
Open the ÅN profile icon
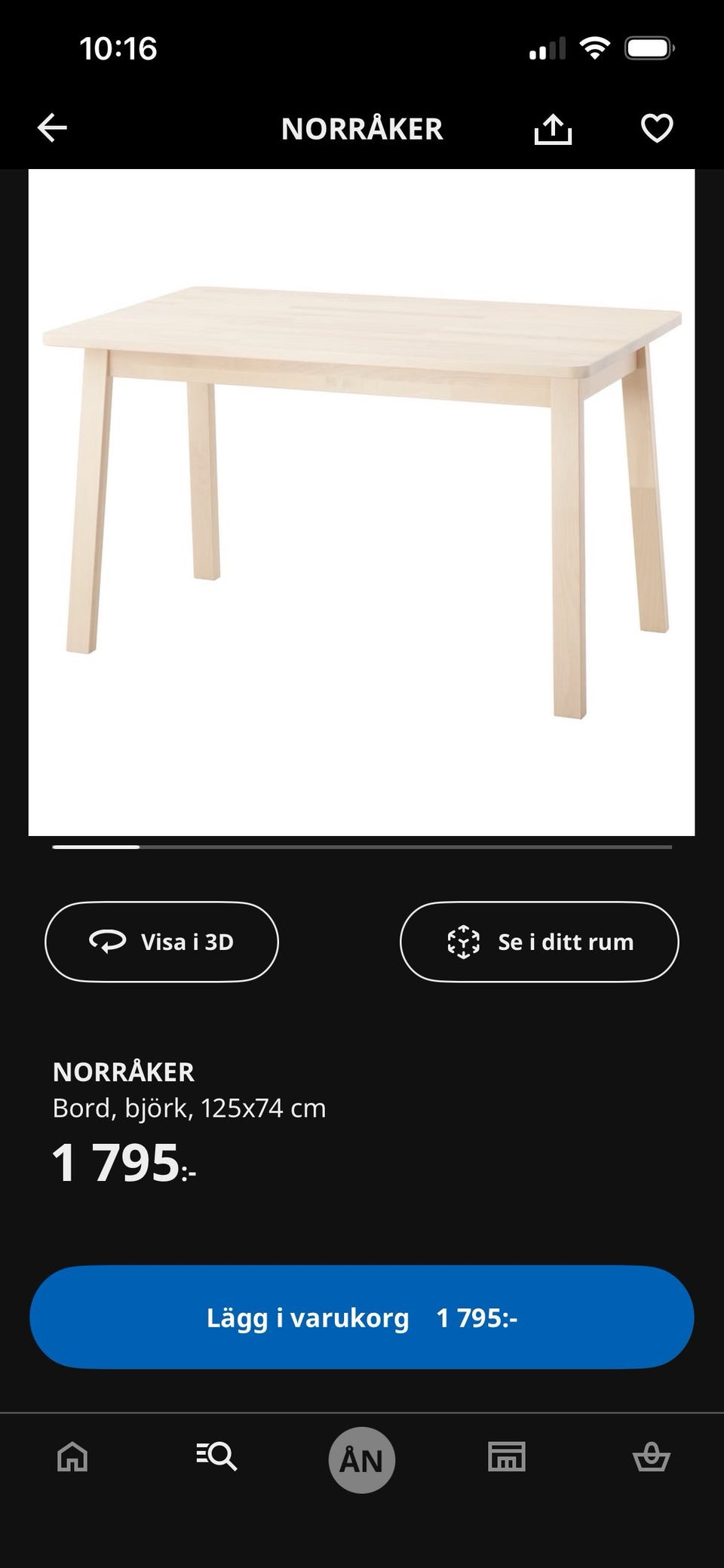(x=361, y=1458)
